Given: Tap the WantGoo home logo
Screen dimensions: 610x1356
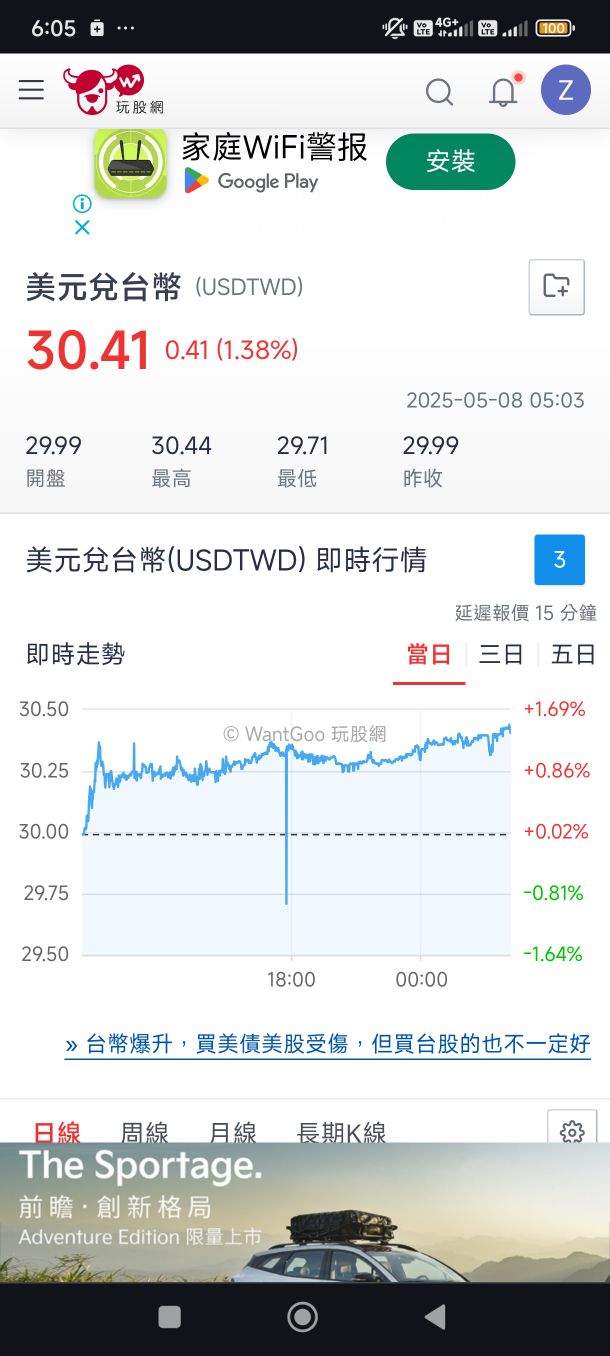Looking at the screenshot, I should coord(105,90).
